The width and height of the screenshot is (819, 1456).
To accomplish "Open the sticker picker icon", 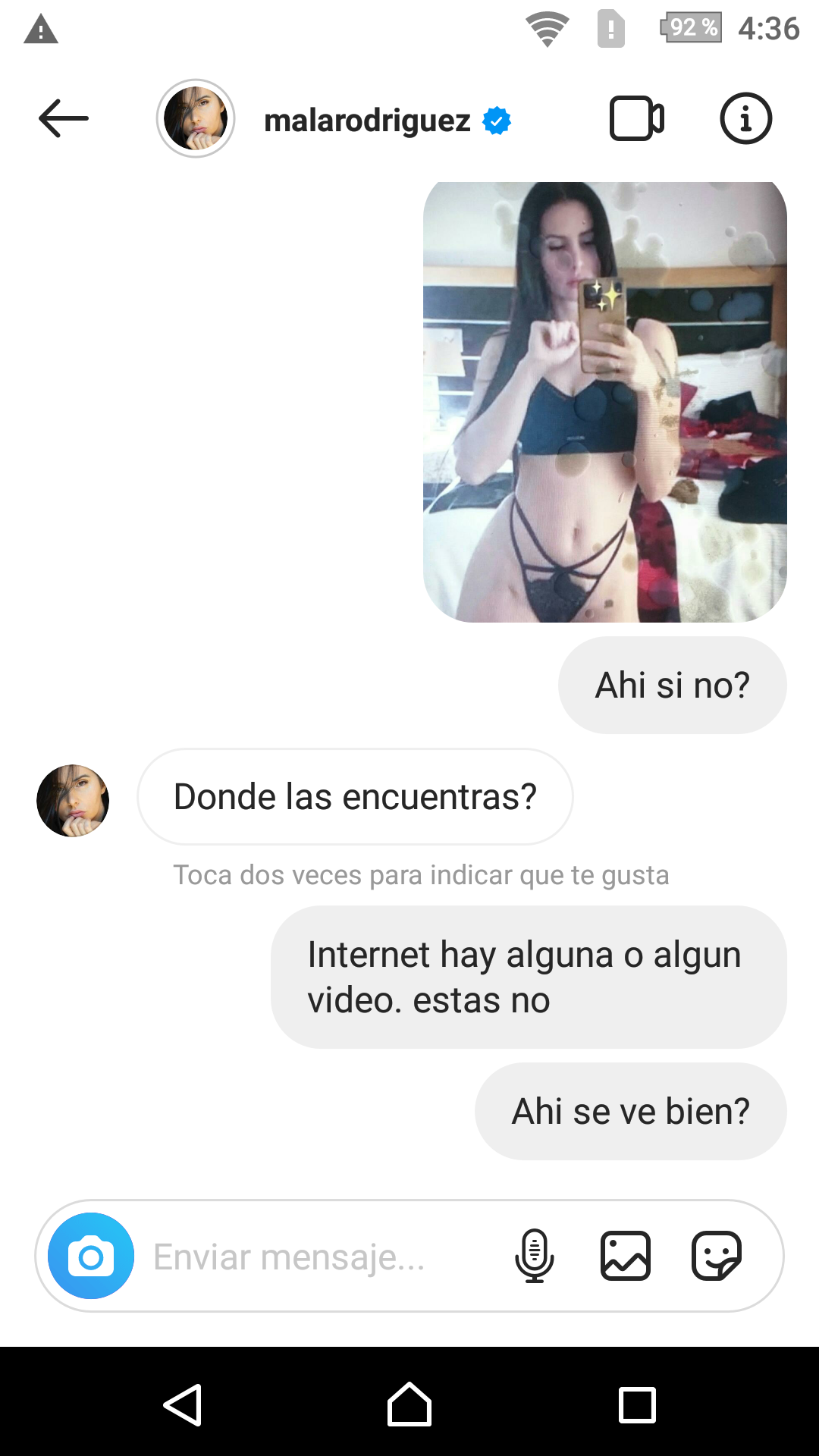I will tap(717, 1256).
